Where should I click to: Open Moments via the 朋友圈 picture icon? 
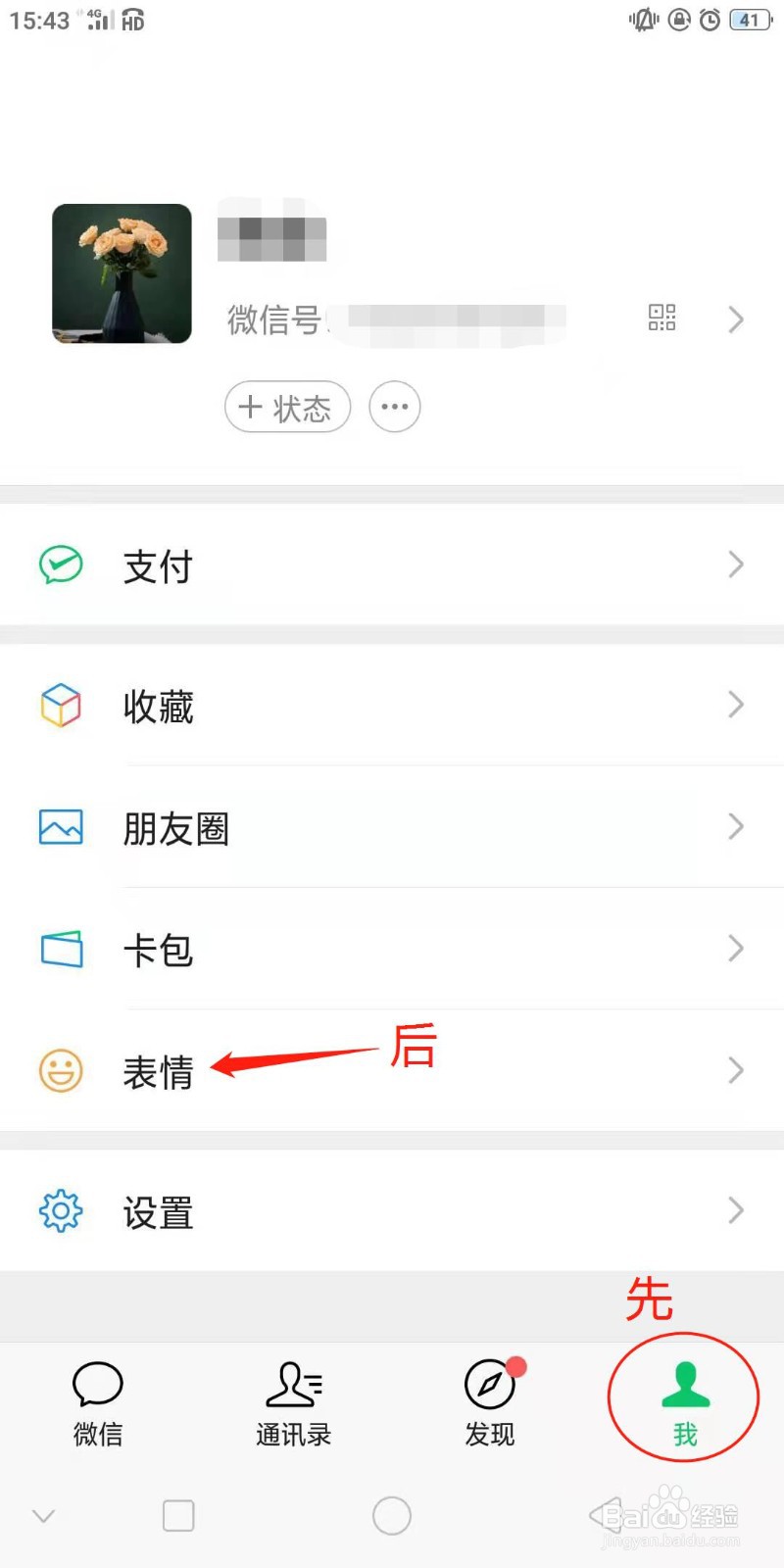point(60,827)
